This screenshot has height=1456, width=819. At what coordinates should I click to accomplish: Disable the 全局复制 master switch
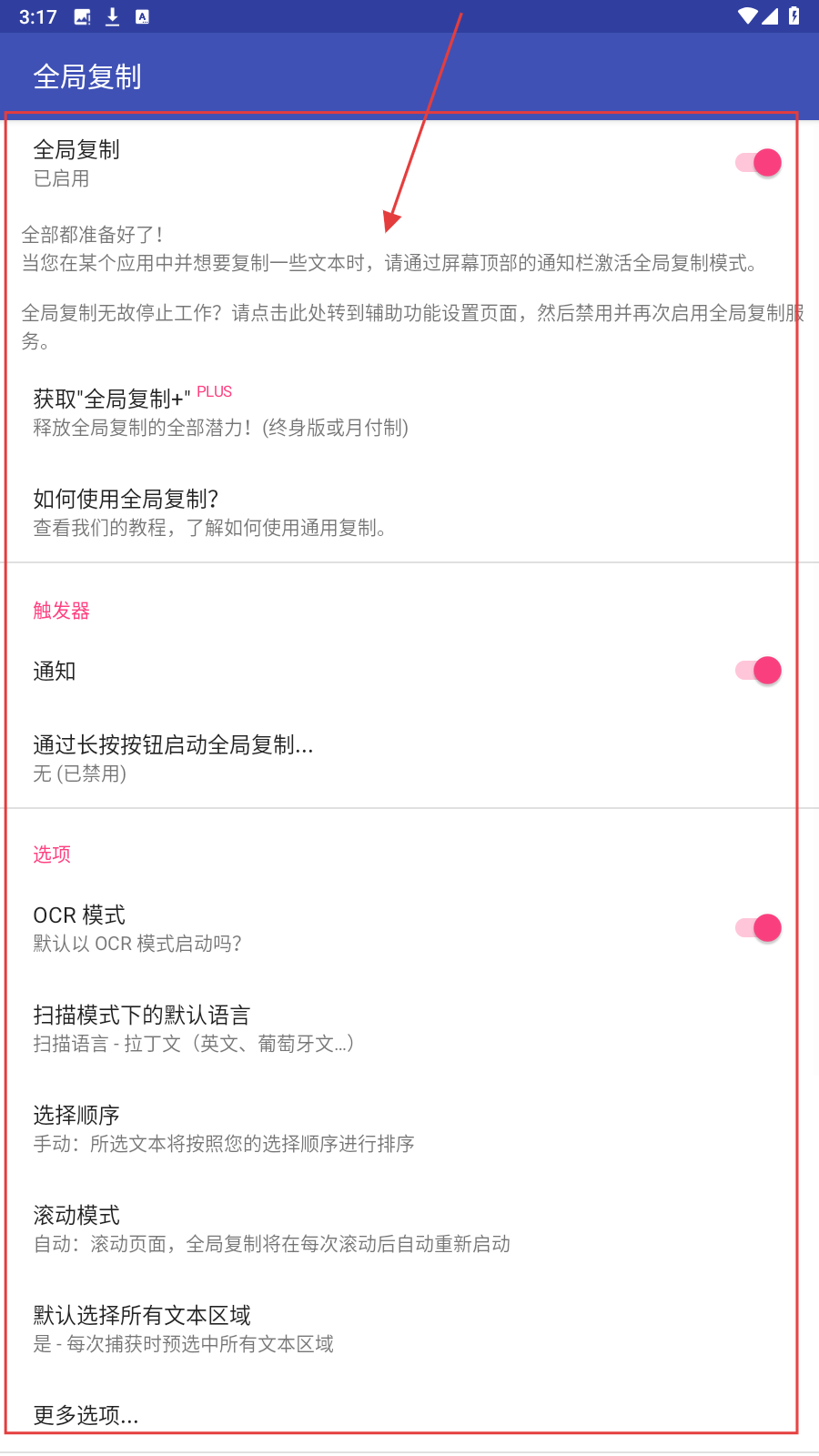[x=758, y=163]
